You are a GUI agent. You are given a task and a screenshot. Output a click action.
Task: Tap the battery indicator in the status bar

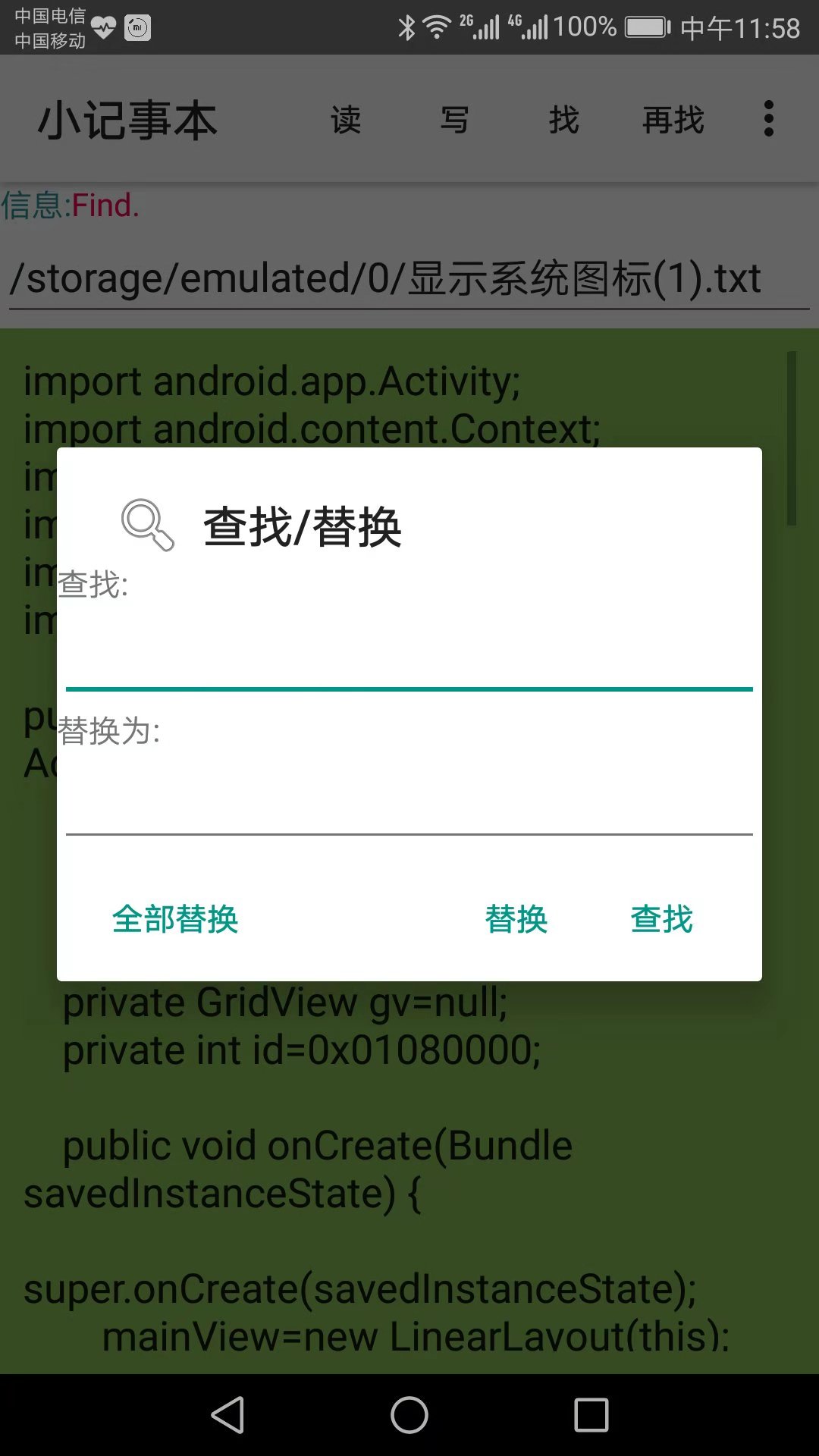point(646,25)
